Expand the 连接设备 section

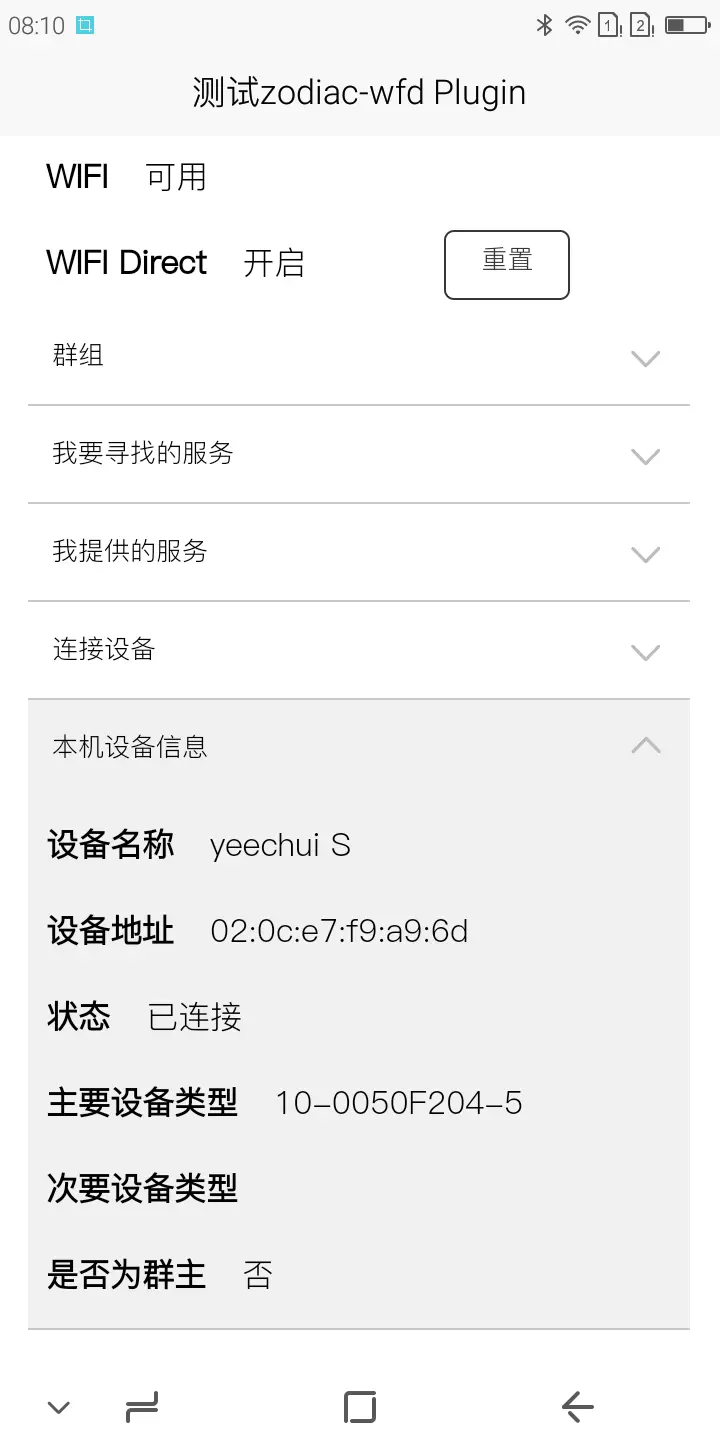[359, 650]
